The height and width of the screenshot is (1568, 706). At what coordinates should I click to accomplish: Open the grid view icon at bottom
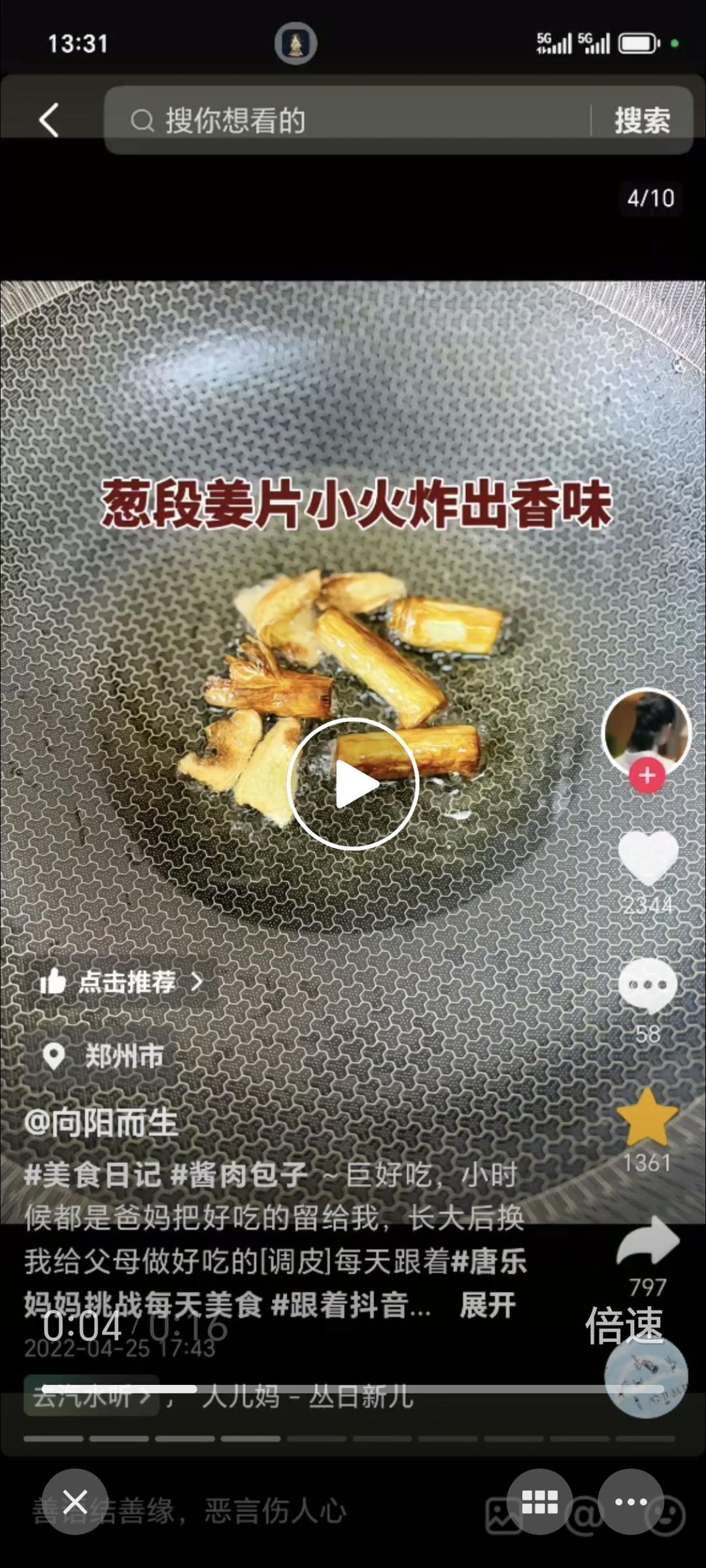tap(542, 1501)
